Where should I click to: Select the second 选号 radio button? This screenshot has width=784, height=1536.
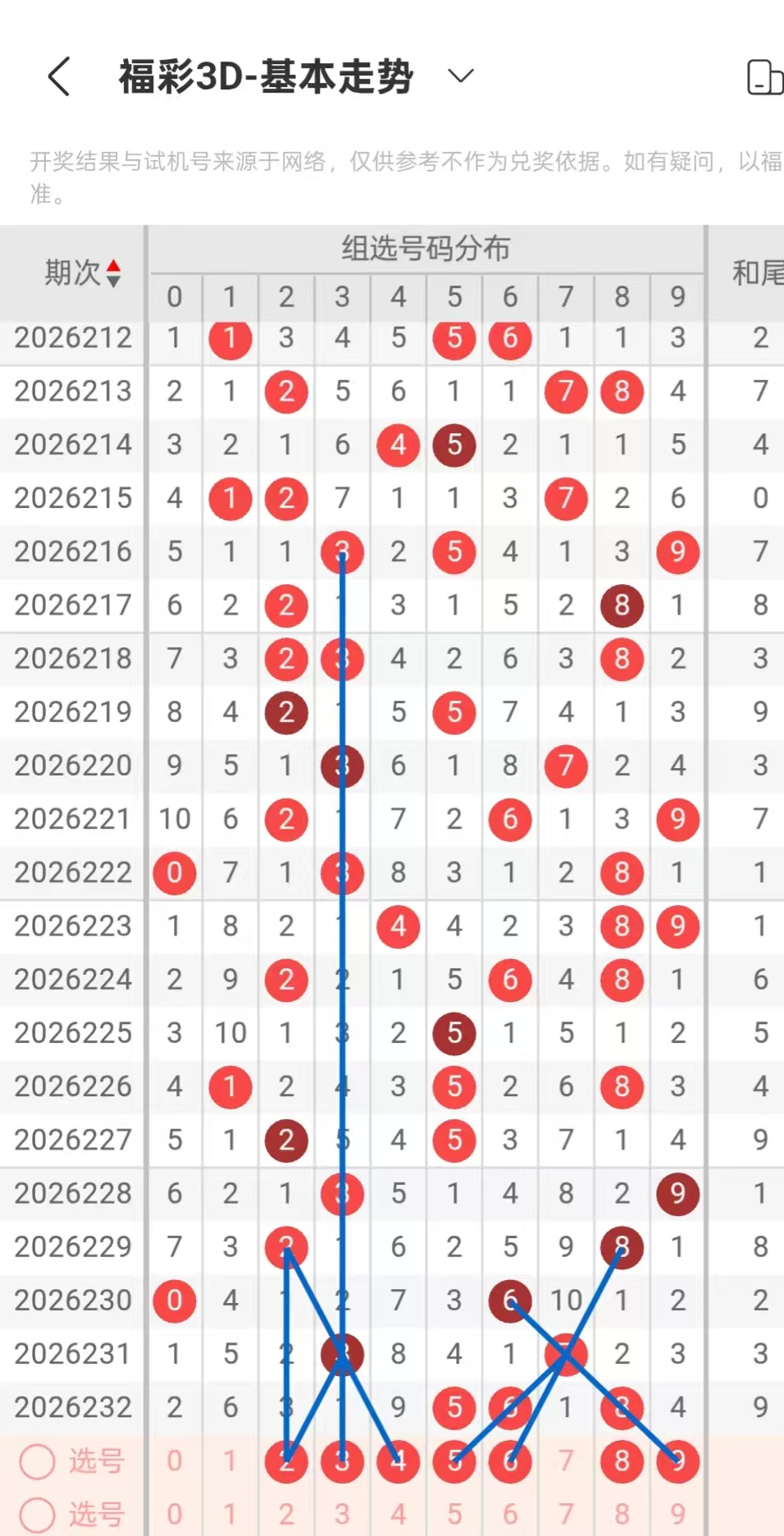tap(38, 1514)
